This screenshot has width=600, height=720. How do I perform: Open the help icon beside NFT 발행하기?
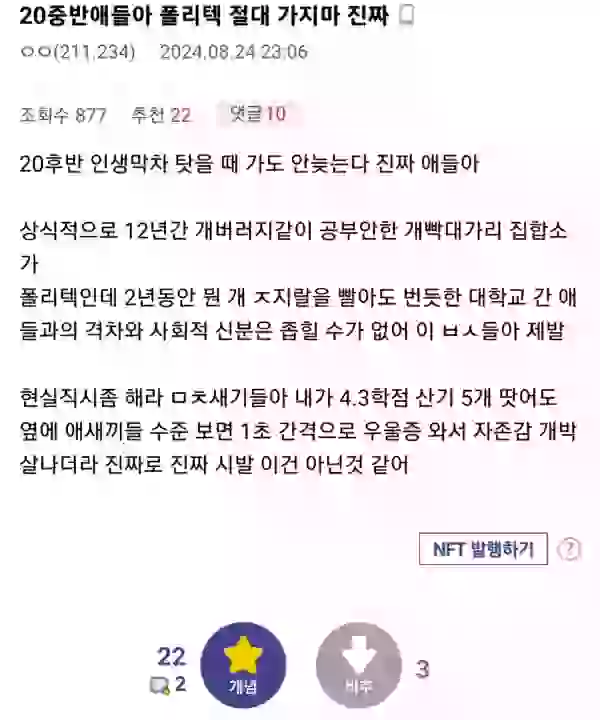(569, 549)
